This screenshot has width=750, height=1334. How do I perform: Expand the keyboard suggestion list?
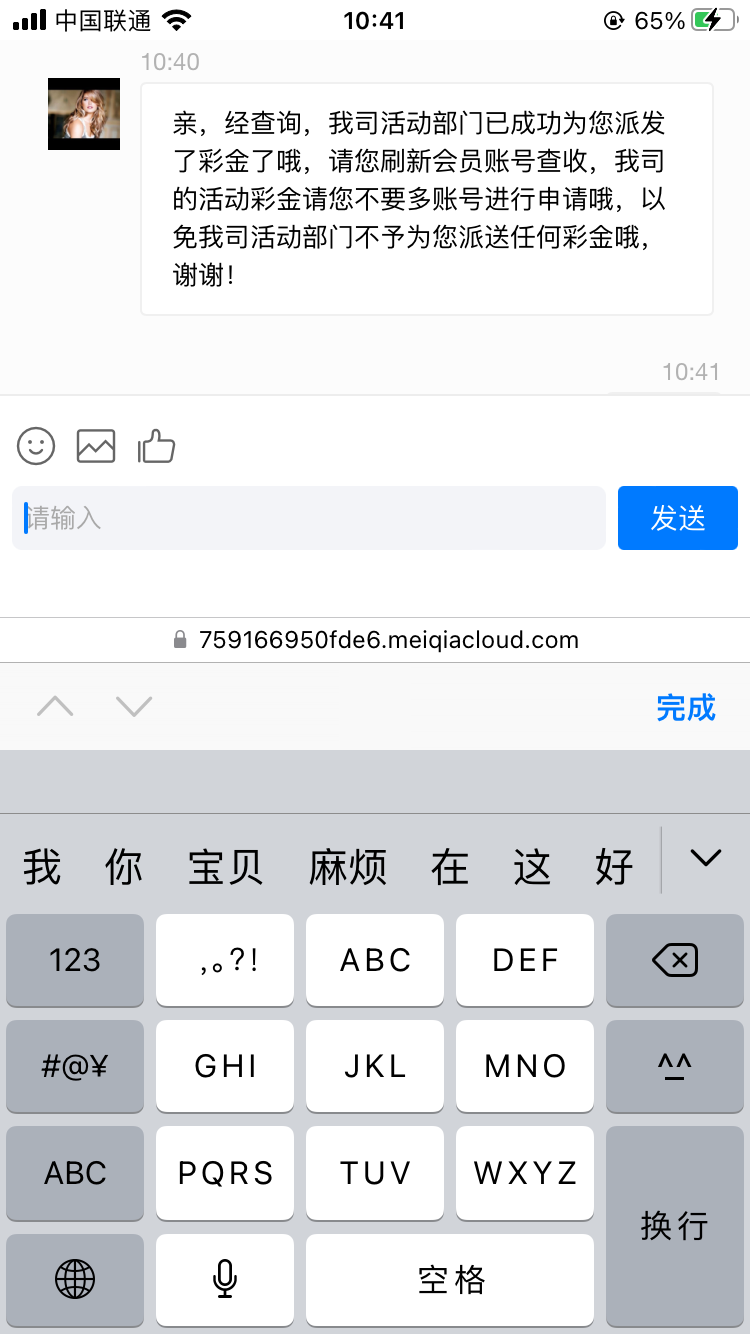tap(706, 858)
